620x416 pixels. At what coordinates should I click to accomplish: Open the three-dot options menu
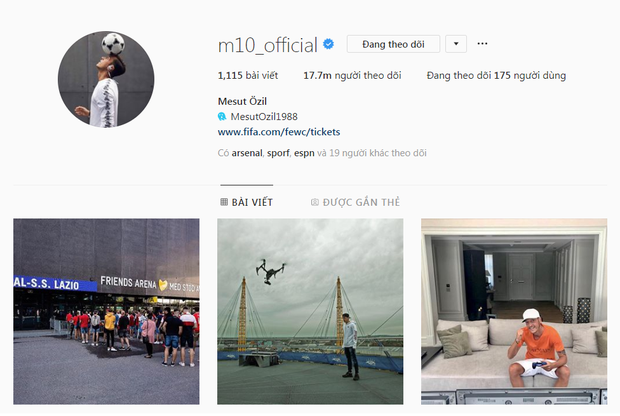coord(483,44)
